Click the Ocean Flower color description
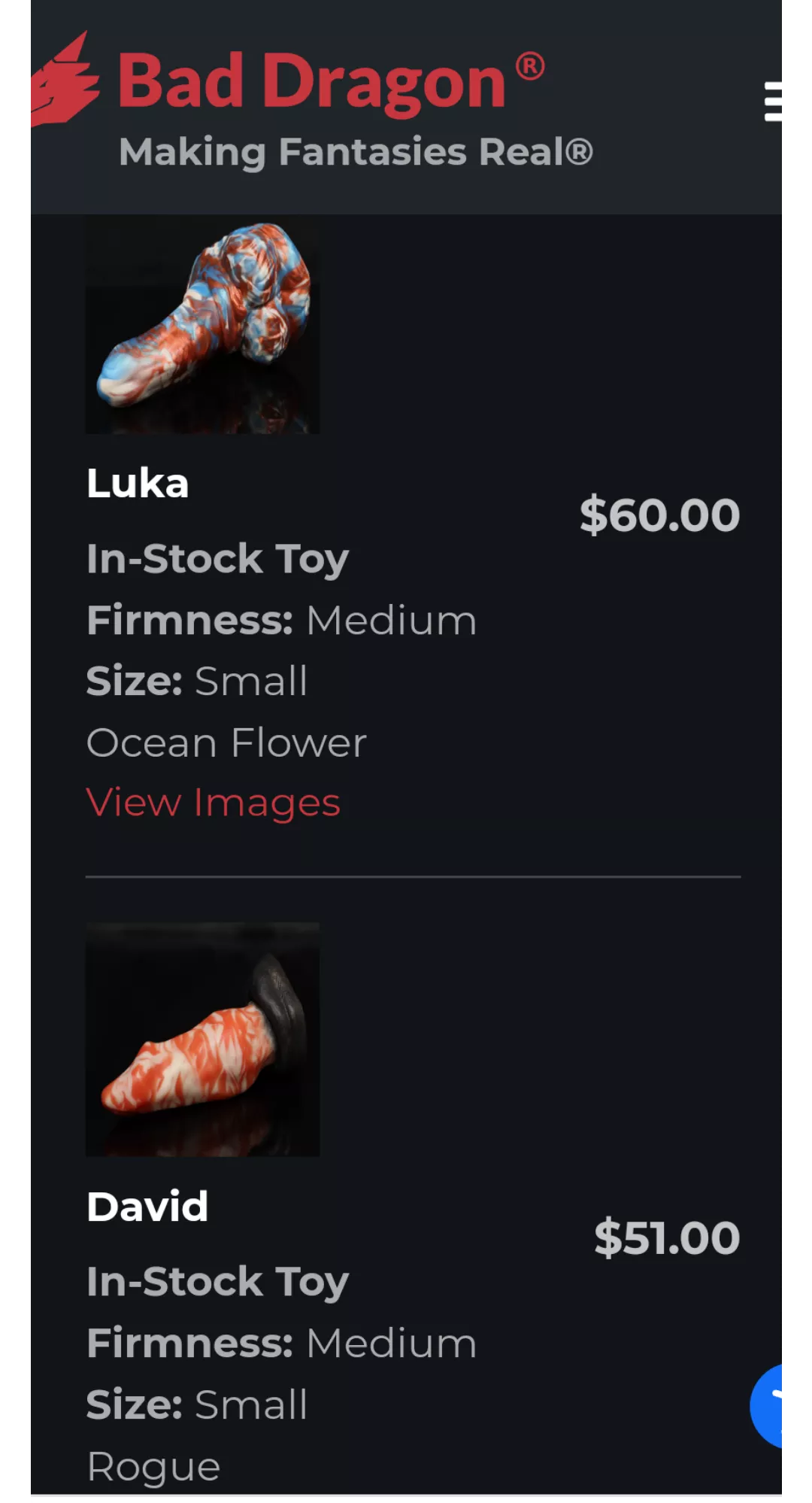Screen dimensions: 812x1503 pyautogui.click(x=226, y=741)
